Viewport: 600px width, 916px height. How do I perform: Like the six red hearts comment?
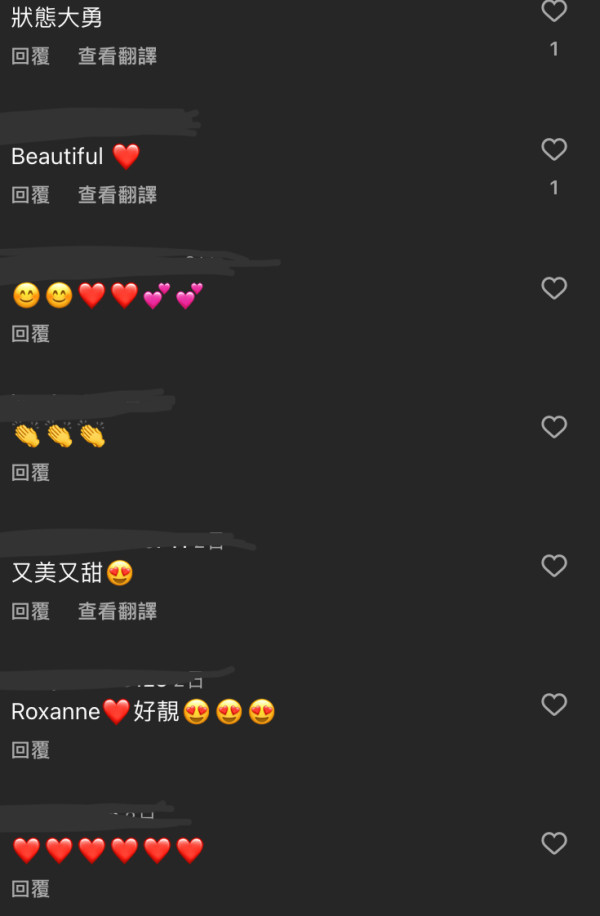(554, 844)
